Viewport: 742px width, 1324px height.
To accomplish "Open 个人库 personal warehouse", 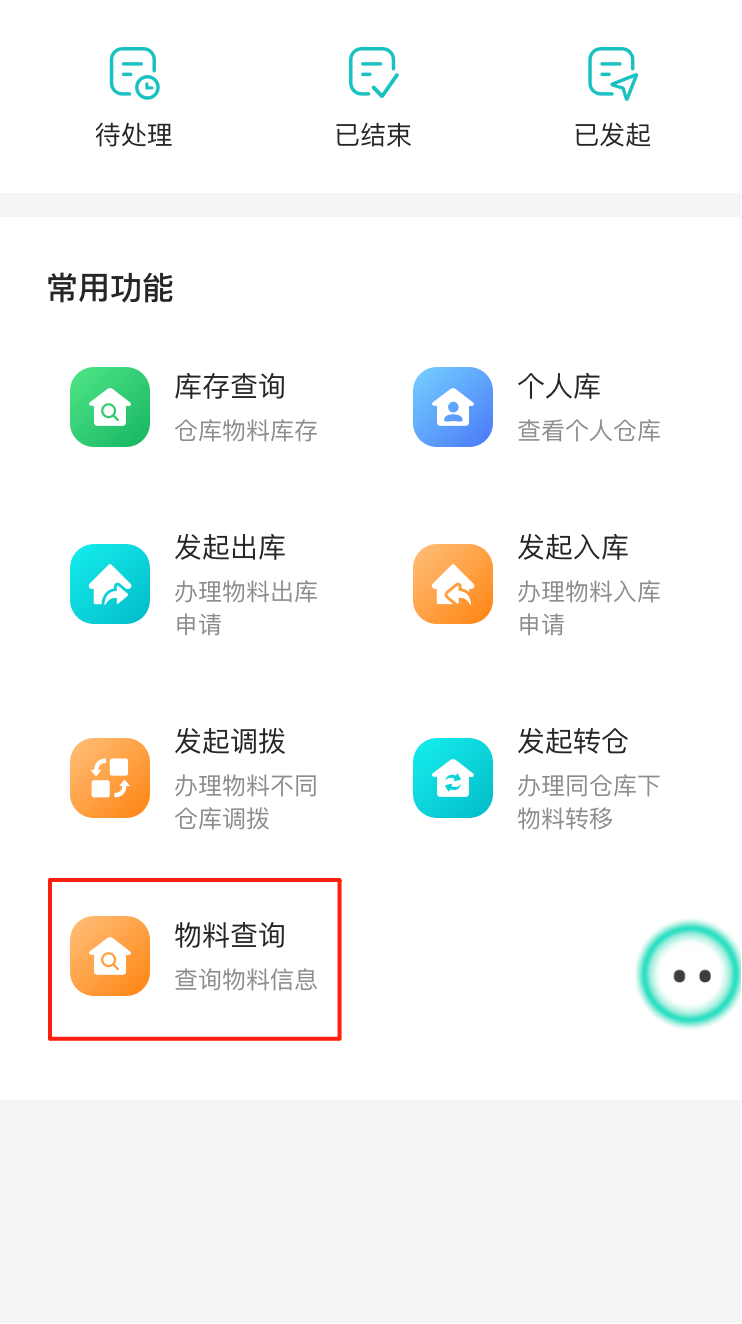I will [538, 407].
